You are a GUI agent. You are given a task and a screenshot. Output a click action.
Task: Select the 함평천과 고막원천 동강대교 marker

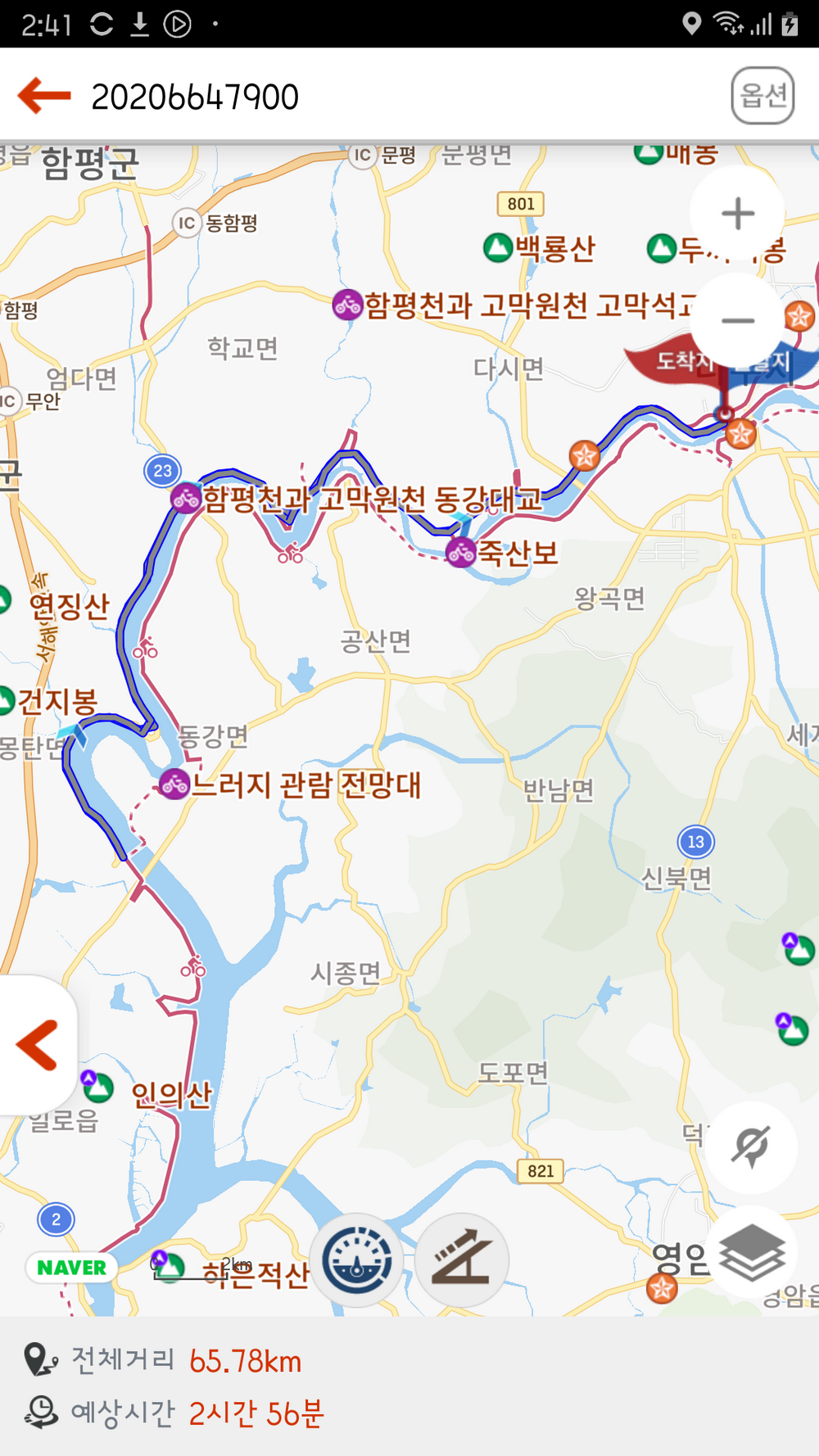[187, 497]
